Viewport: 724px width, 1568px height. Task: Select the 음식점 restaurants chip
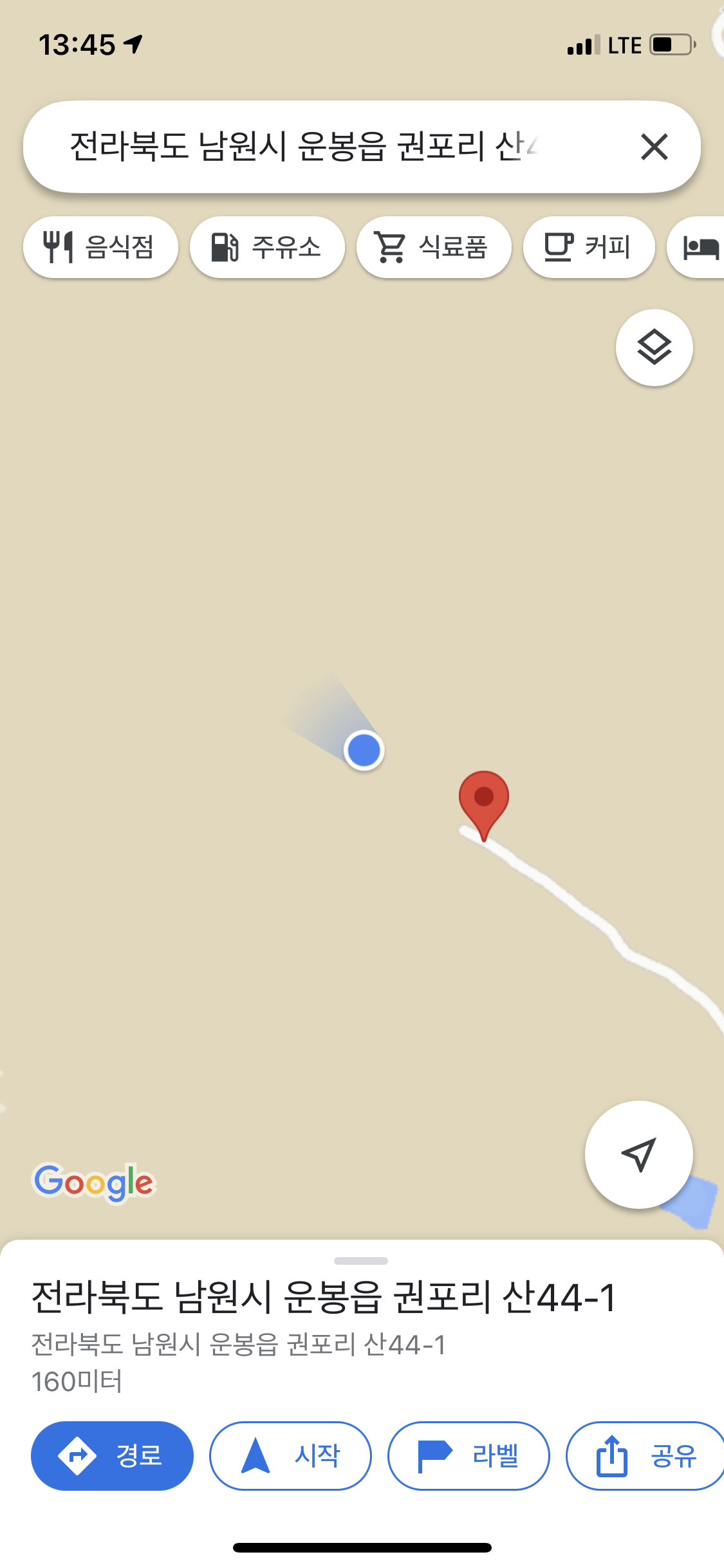click(100, 247)
